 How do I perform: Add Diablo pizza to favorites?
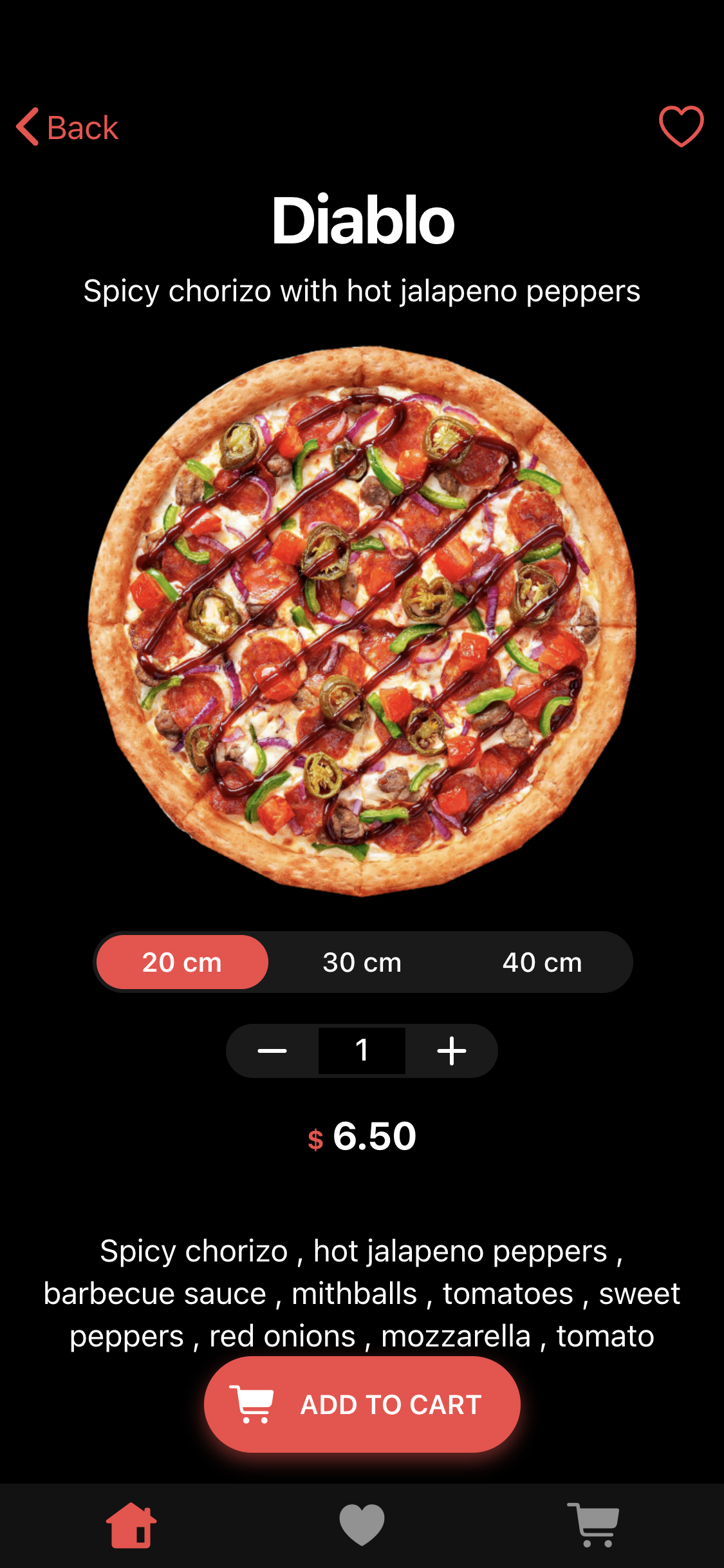pyautogui.click(x=681, y=126)
